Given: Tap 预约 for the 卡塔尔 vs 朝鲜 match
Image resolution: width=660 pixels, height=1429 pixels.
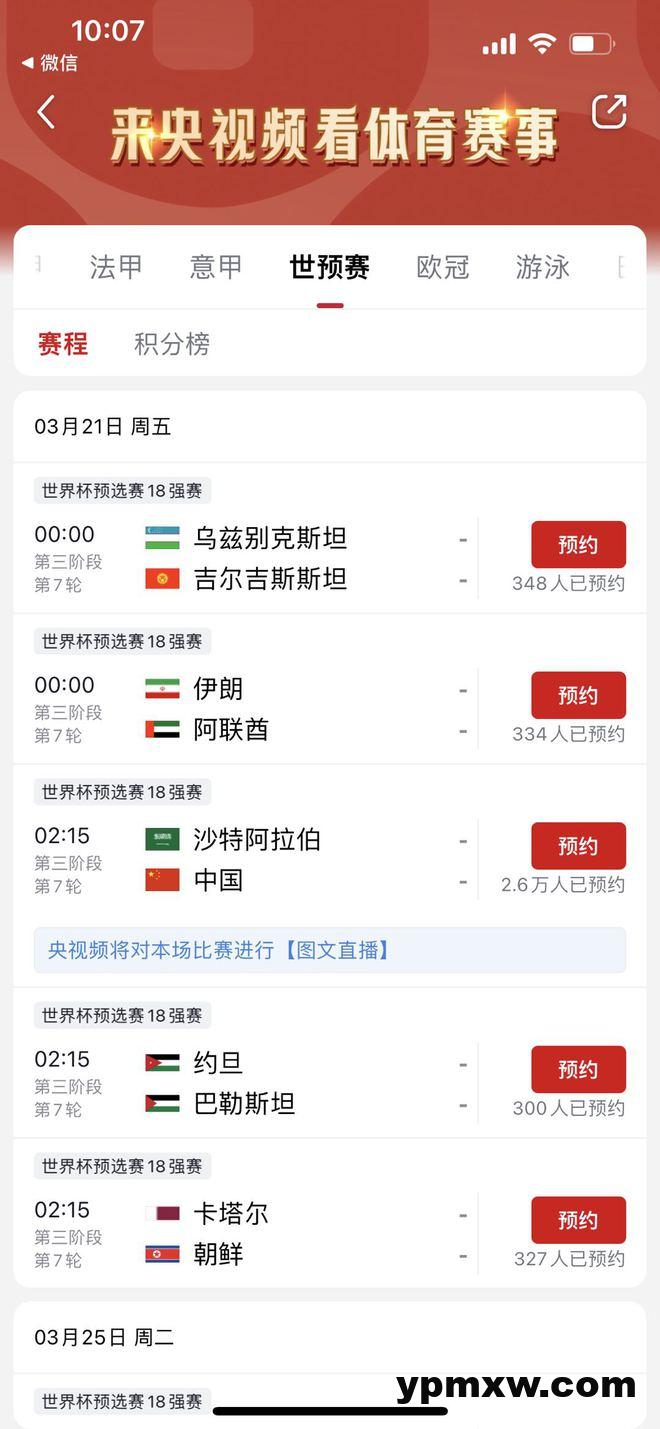Looking at the screenshot, I should coord(578,1220).
